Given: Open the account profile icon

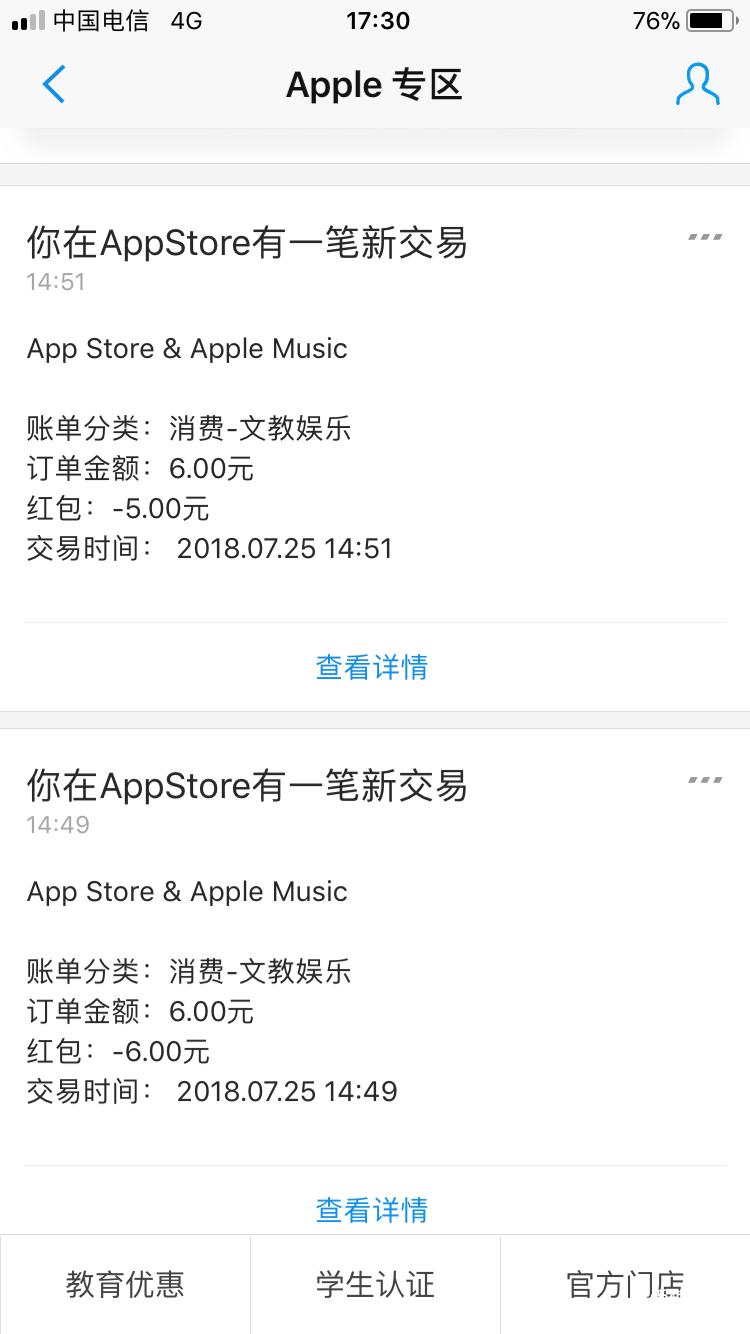Looking at the screenshot, I should click(697, 85).
